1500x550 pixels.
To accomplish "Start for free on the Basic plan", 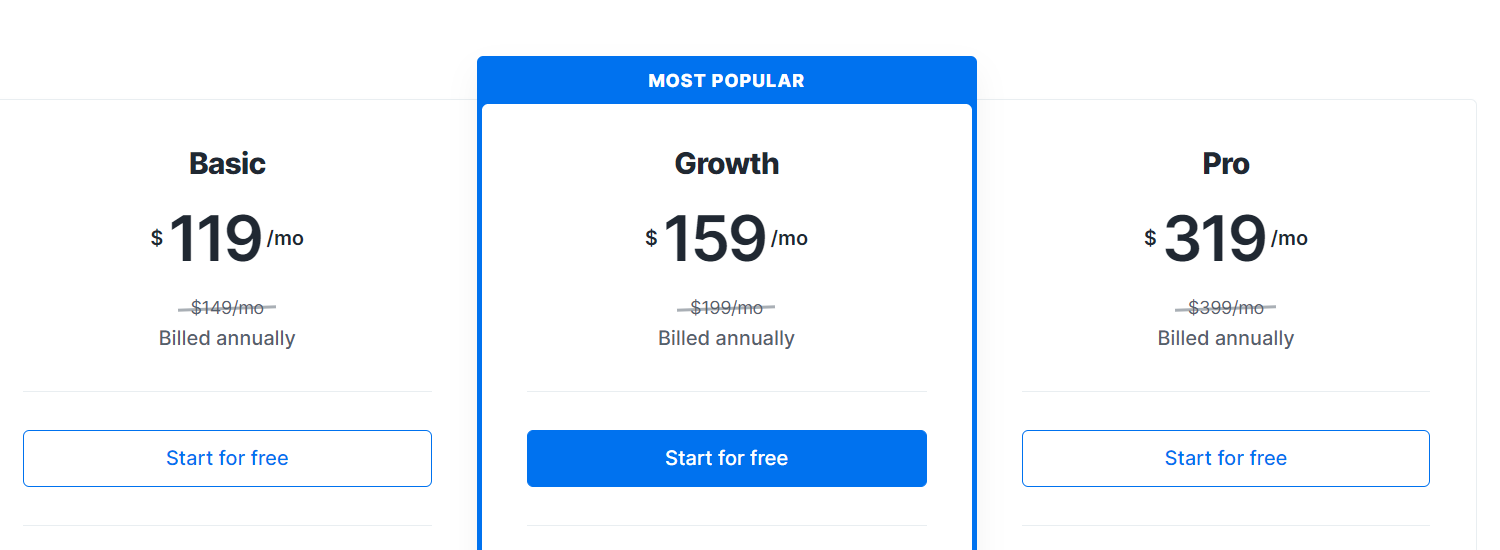I will point(227,458).
